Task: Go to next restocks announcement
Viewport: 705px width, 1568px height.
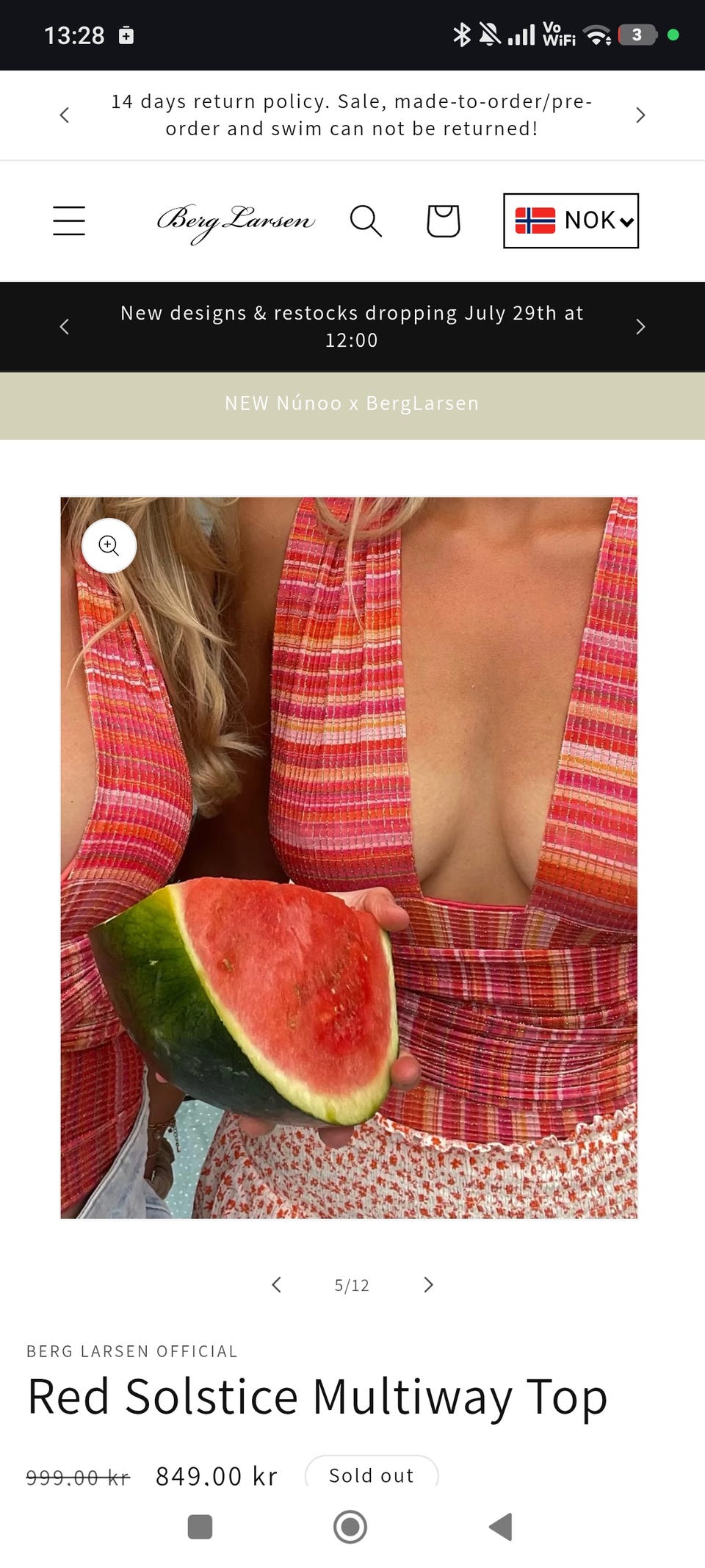Action: coord(640,326)
